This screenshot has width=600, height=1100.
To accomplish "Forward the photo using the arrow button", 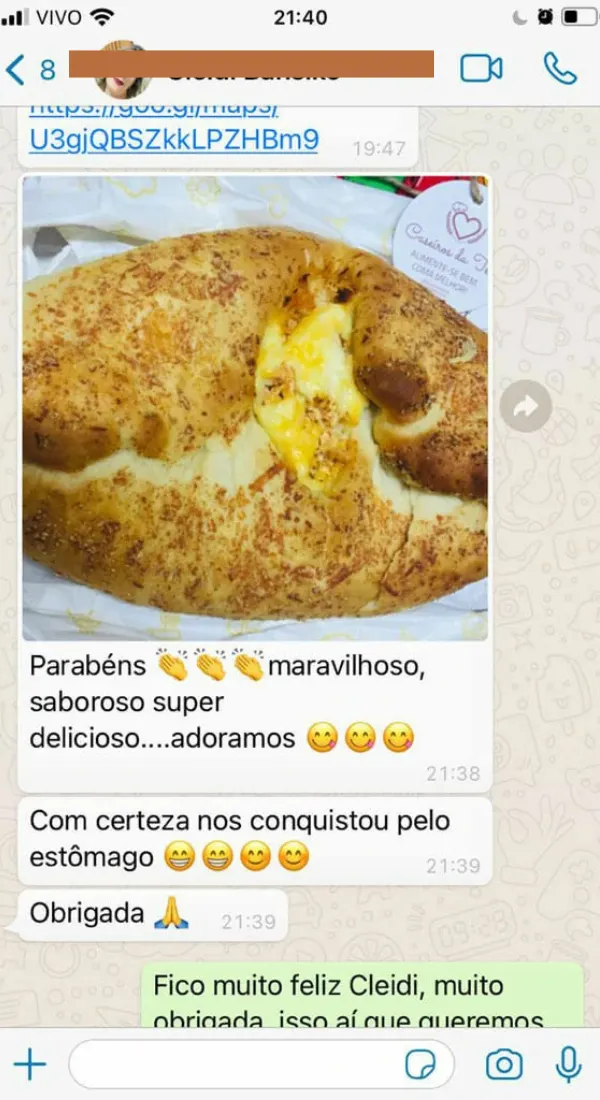I will point(525,406).
